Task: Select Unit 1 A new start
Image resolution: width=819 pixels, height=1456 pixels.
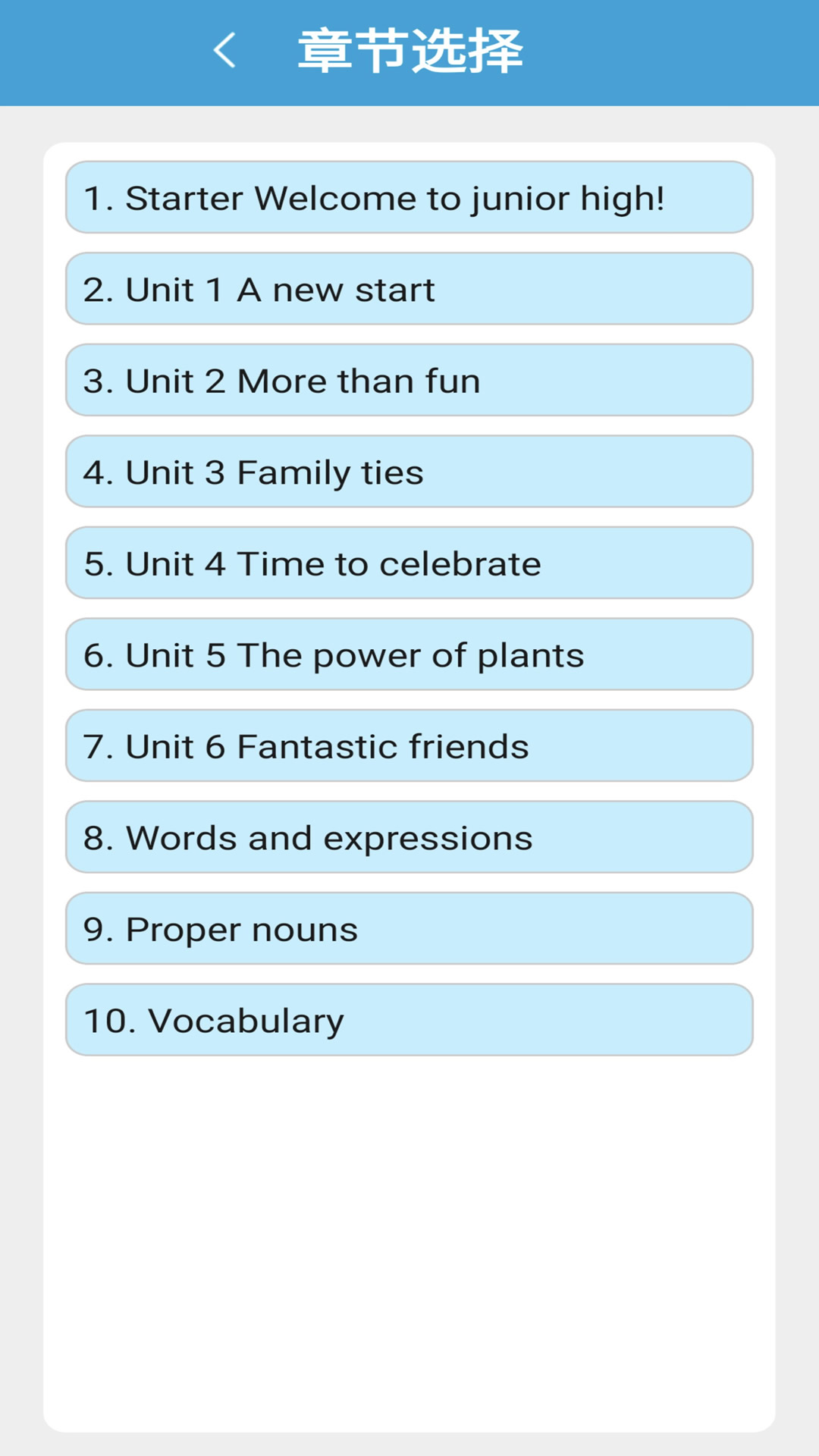Action: pyautogui.click(x=409, y=289)
